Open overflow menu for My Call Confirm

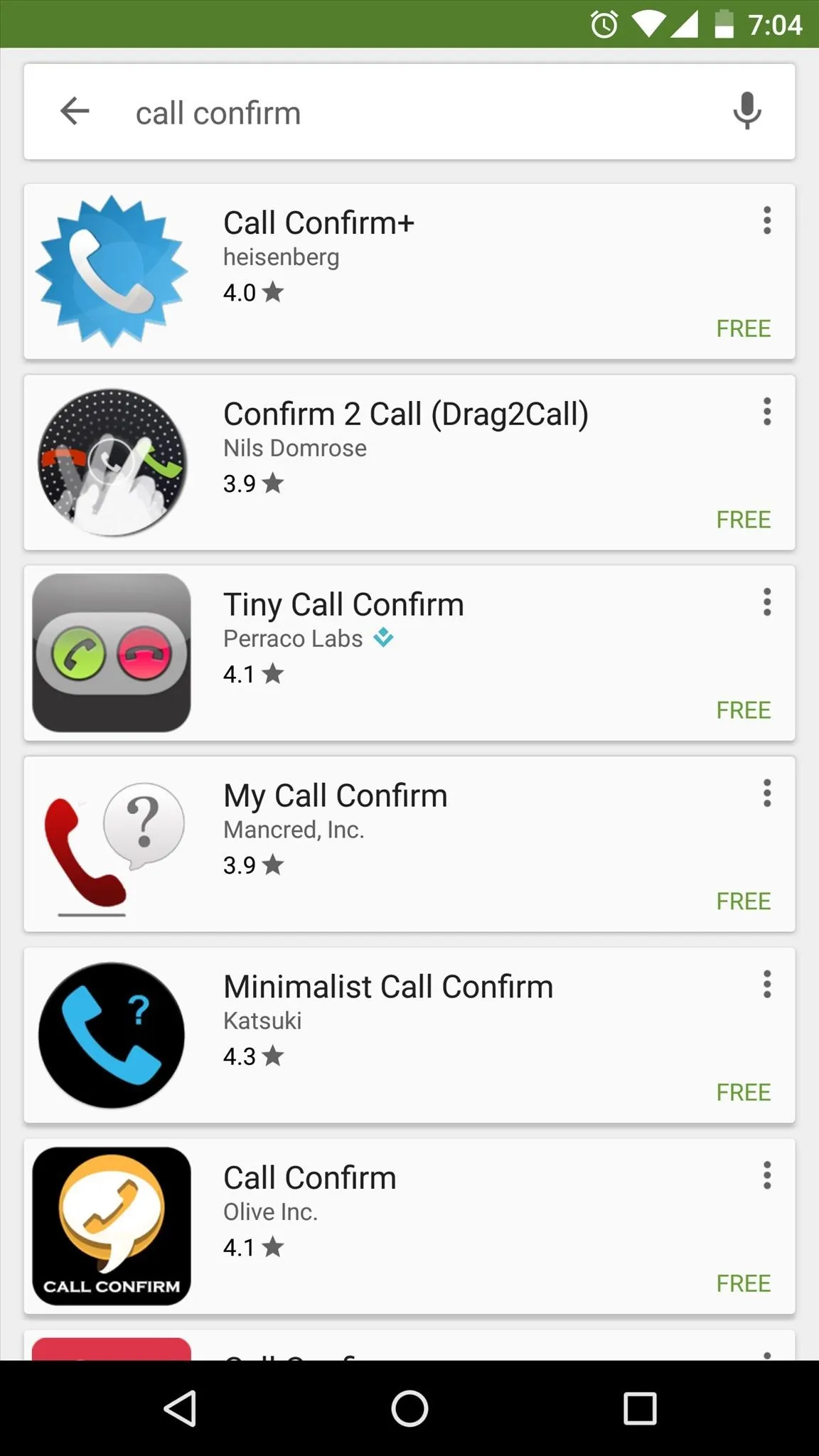pyautogui.click(x=766, y=793)
